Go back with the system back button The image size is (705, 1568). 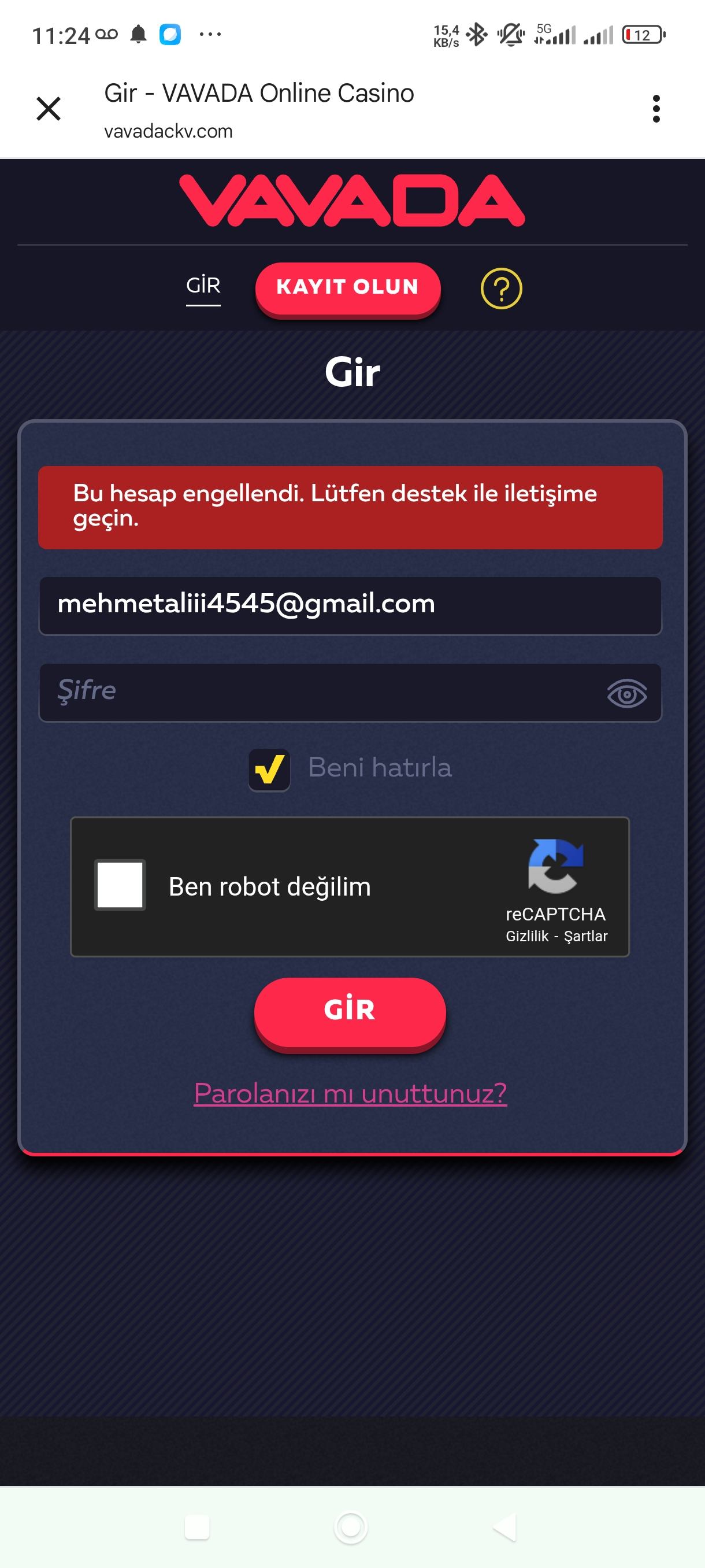point(505,1527)
